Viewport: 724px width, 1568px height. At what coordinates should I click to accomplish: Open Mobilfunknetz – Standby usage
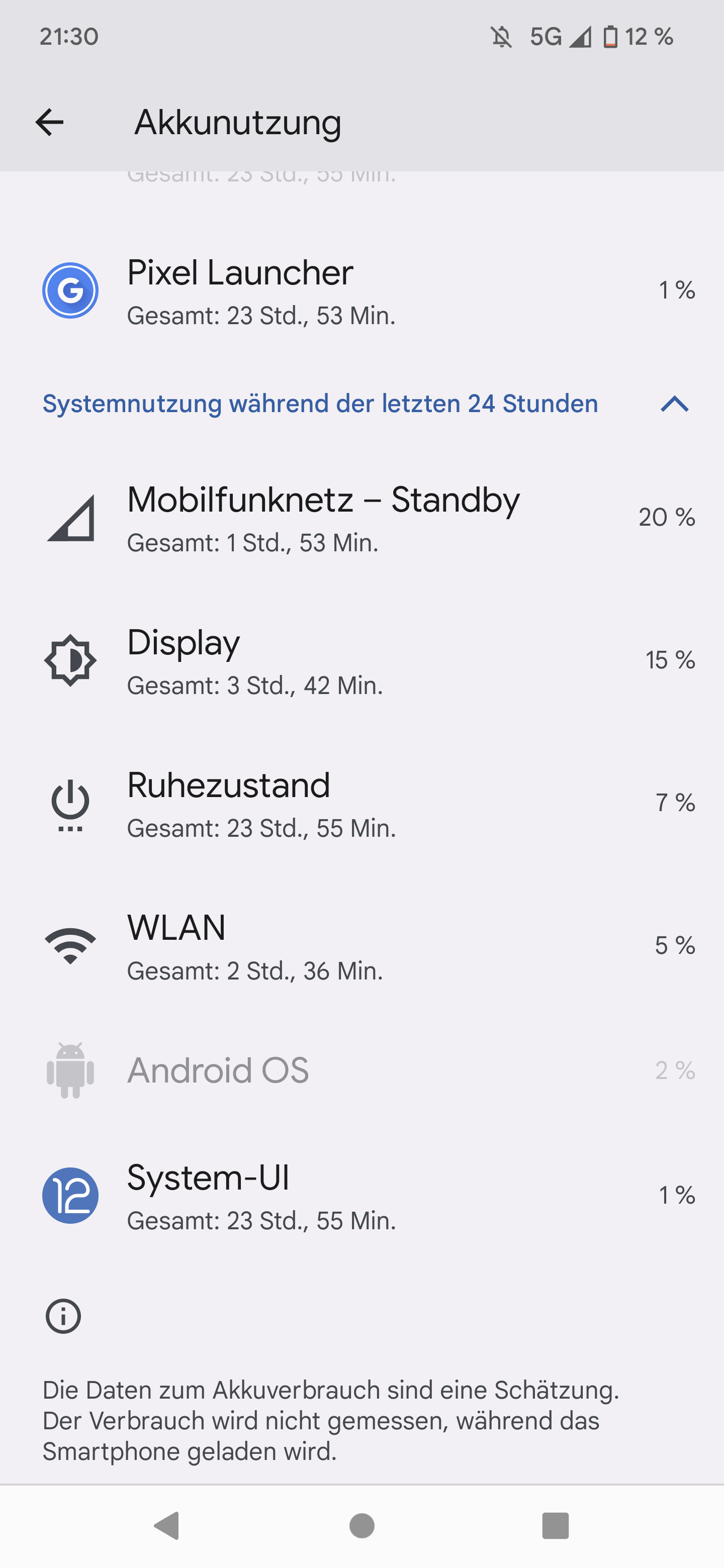(361, 518)
